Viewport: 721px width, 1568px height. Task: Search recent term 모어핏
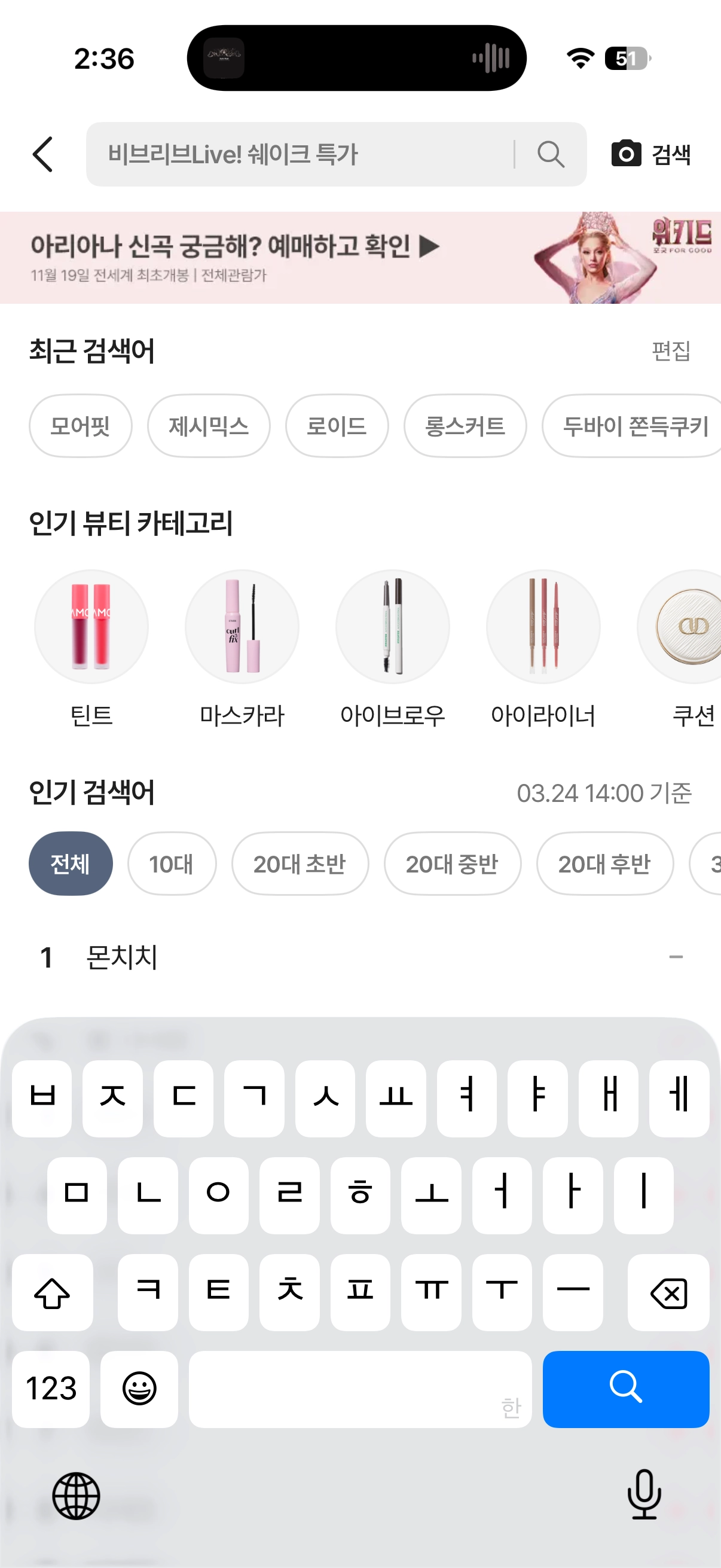point(80,426)
